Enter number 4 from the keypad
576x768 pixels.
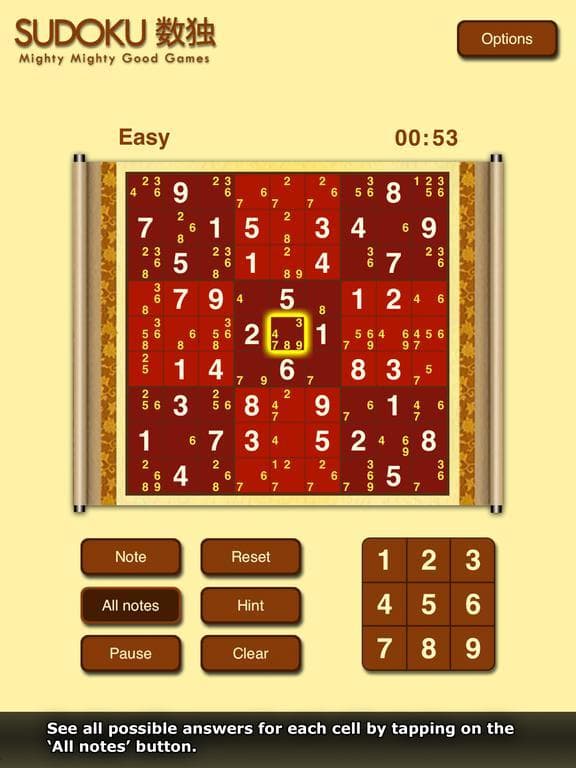tap(384, 604)
